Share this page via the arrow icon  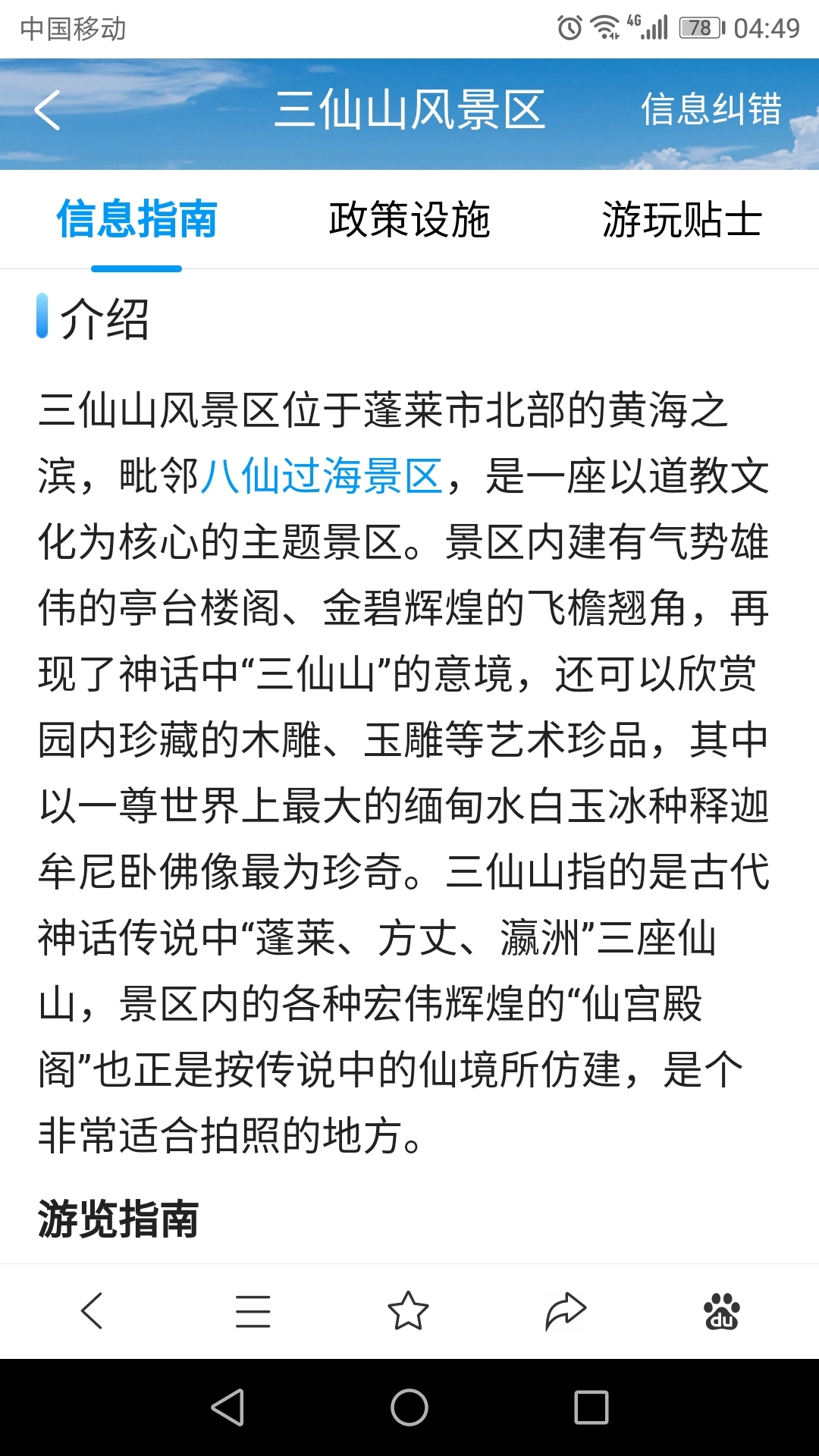coord(566,1311)
